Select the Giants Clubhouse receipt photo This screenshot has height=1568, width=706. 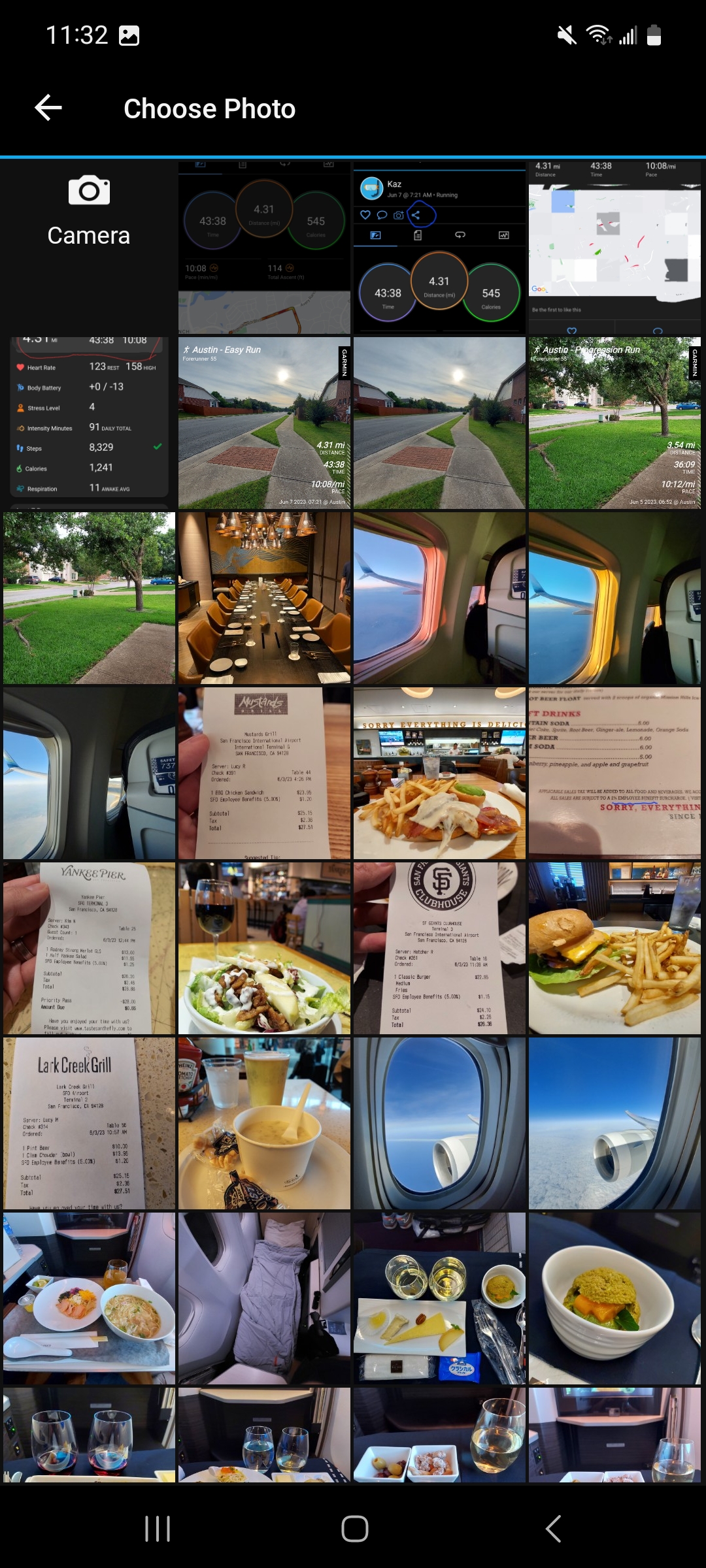click(439, 948)
